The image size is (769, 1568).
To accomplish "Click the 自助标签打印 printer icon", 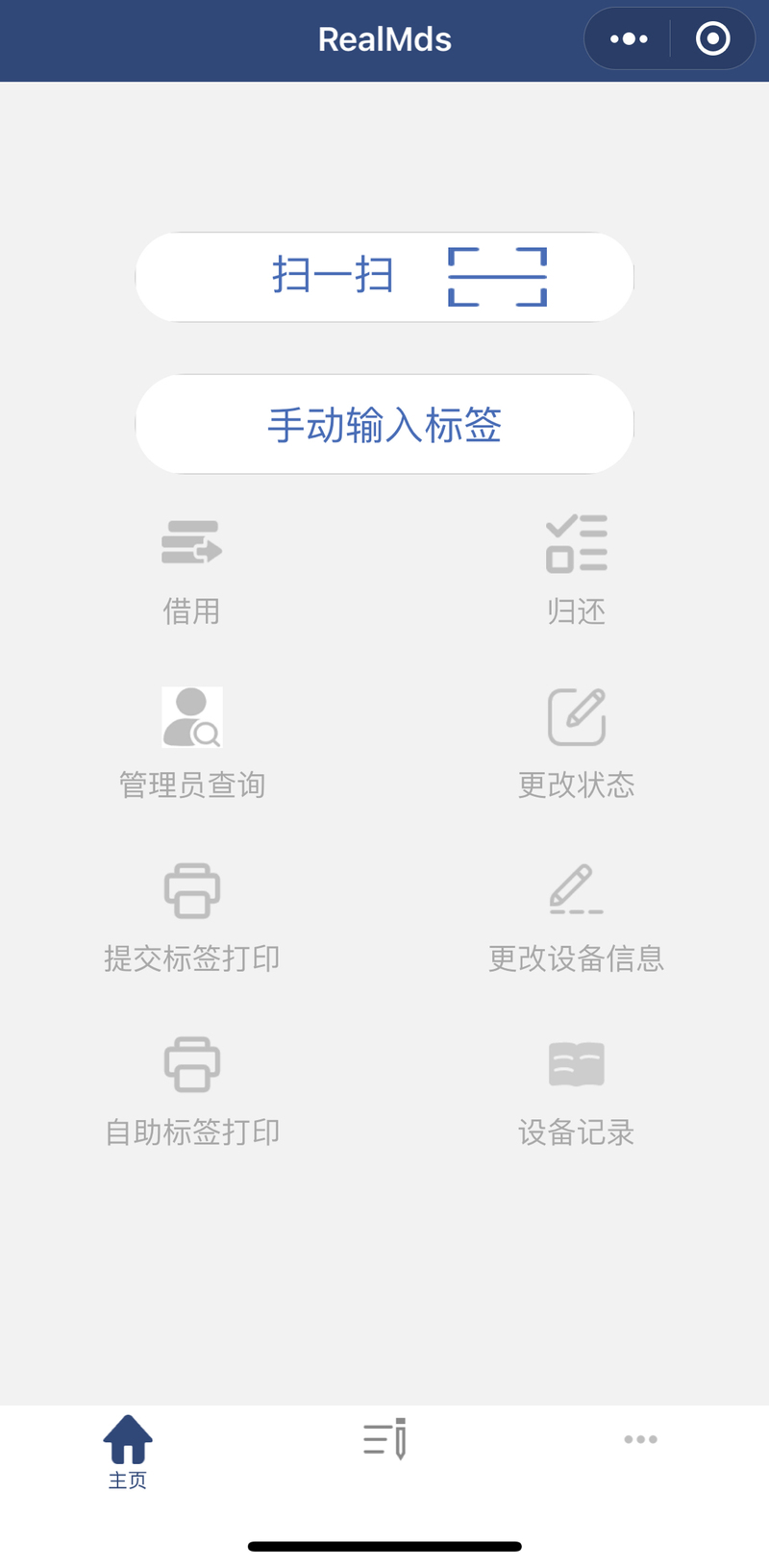I will (x=190, y=1063).
